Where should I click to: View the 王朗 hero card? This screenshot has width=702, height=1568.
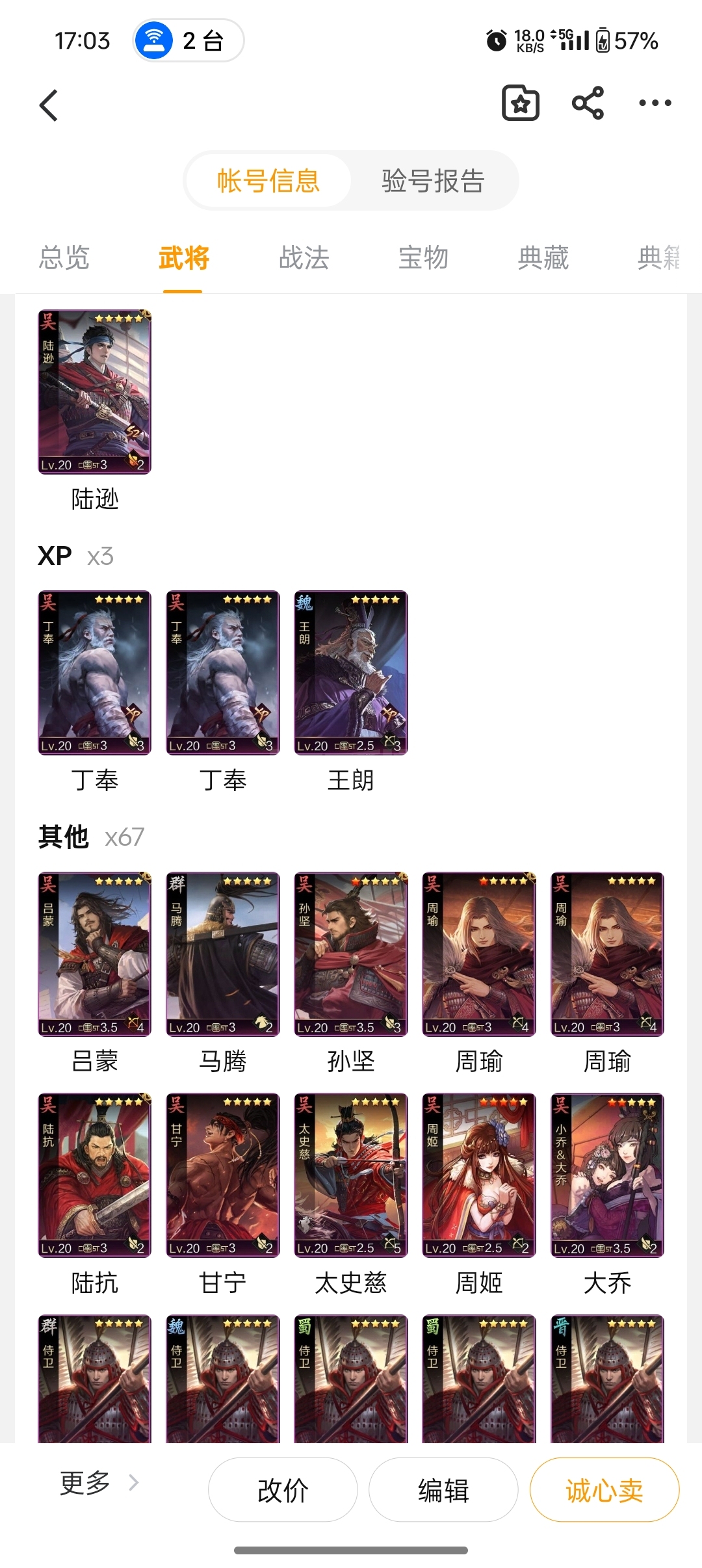[x=351, y=673]
